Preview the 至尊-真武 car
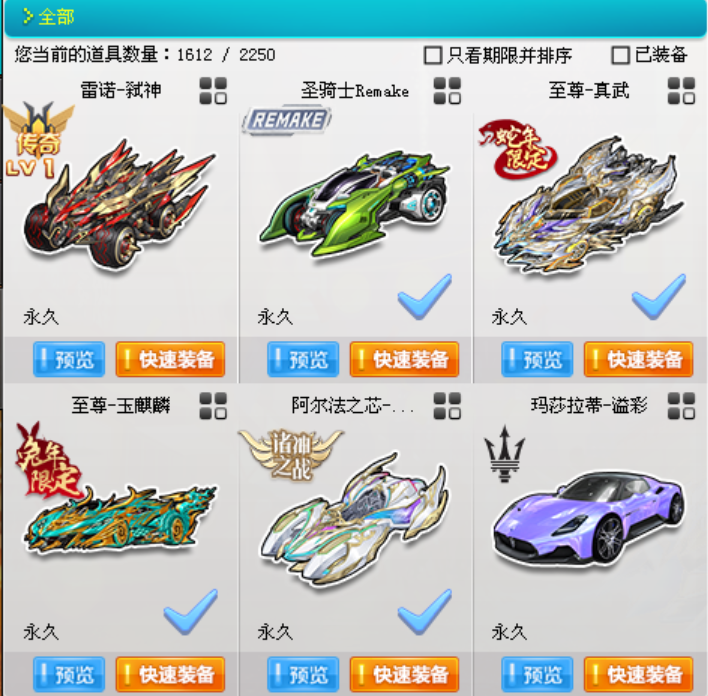This screenshot has height=696, width=708. [x=537, y=360]
